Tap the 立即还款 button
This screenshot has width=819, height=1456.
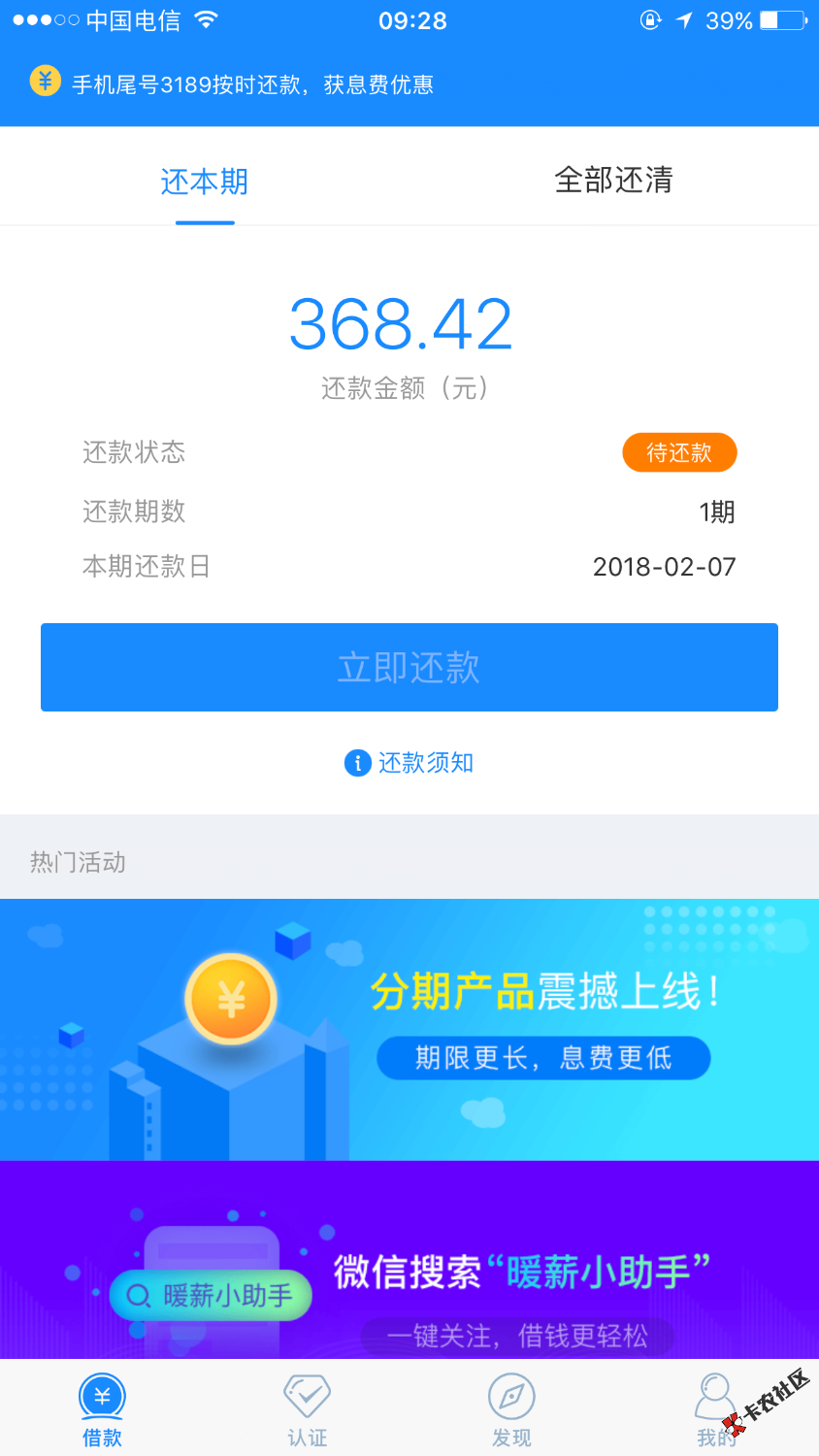(409, 668)
